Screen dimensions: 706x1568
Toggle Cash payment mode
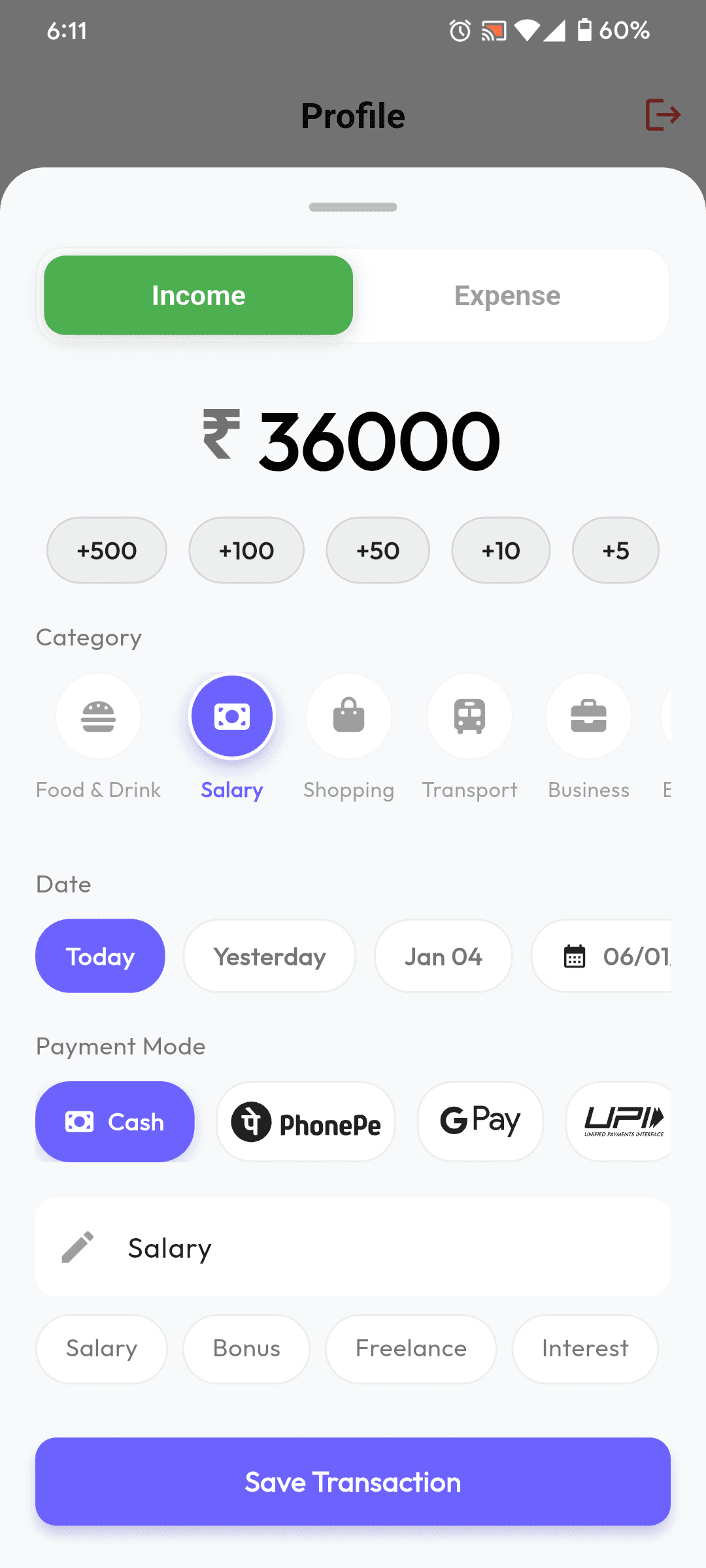click(x=114, y=1121)
